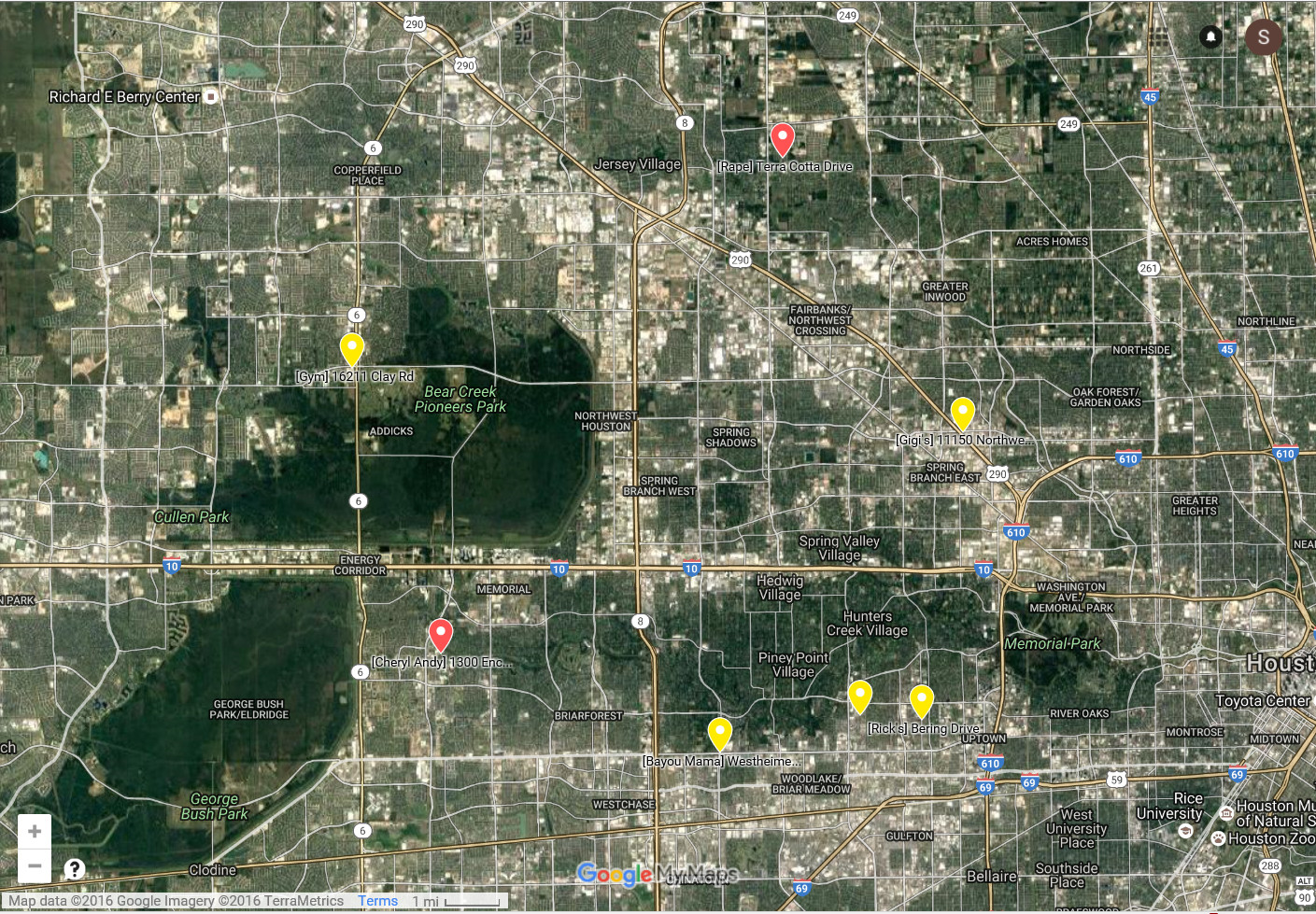Select the red Terra Cotta Drive pin
Screen dimensions: 1316x914
pos(782,139)
